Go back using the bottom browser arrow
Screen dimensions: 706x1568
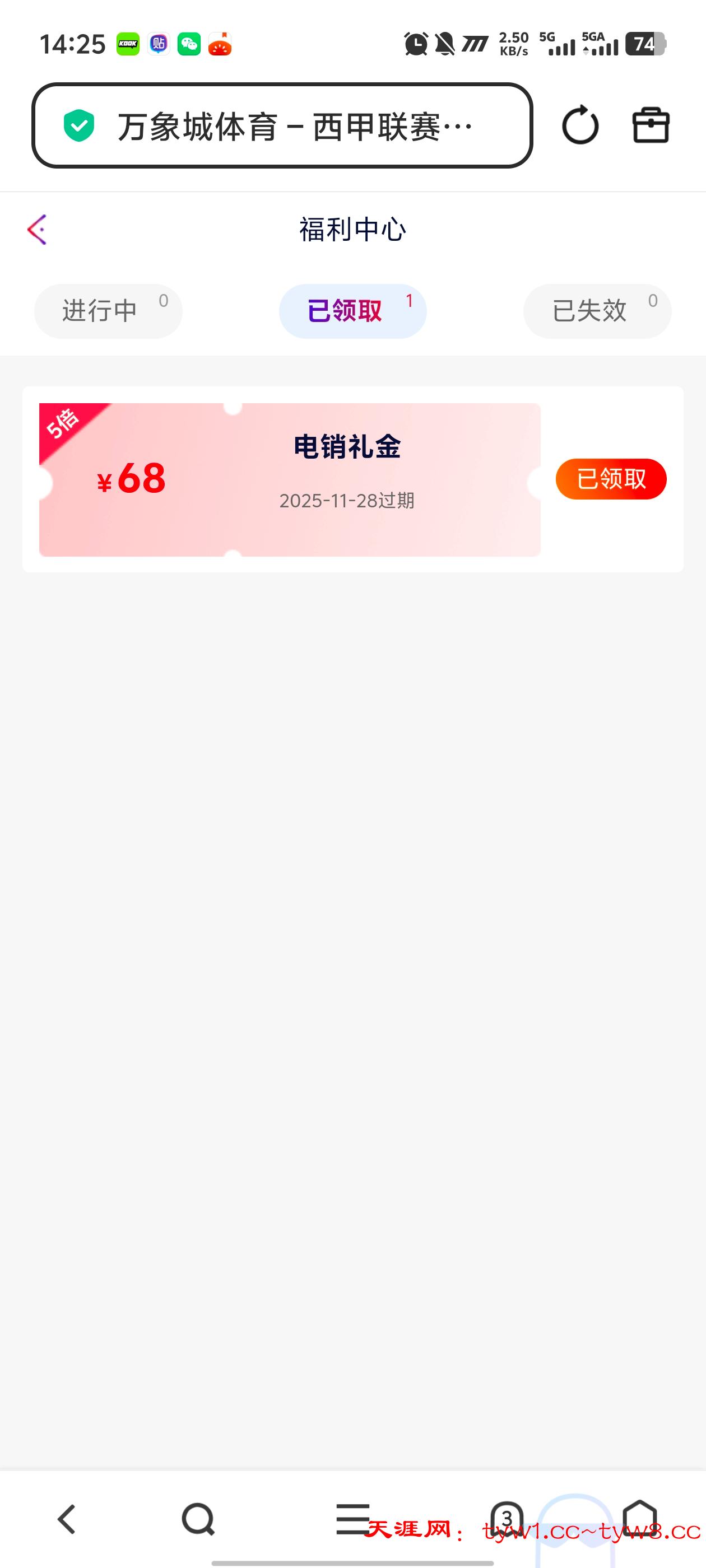[66, 1519]
